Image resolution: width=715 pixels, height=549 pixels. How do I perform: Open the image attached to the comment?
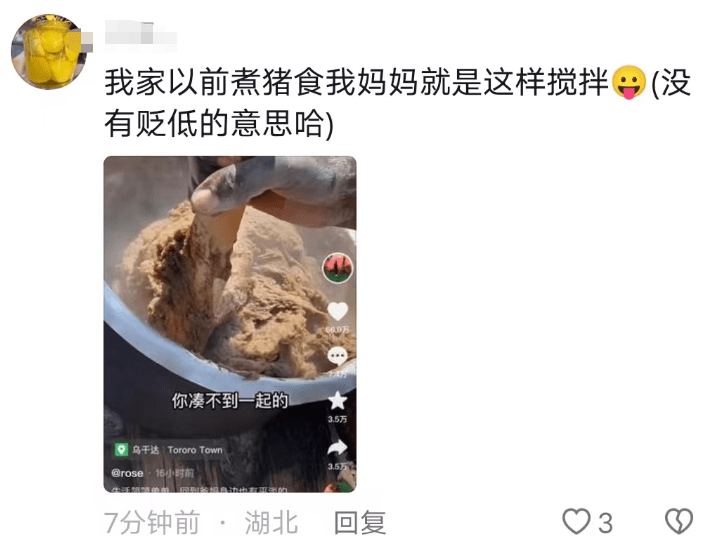(230, 323)
